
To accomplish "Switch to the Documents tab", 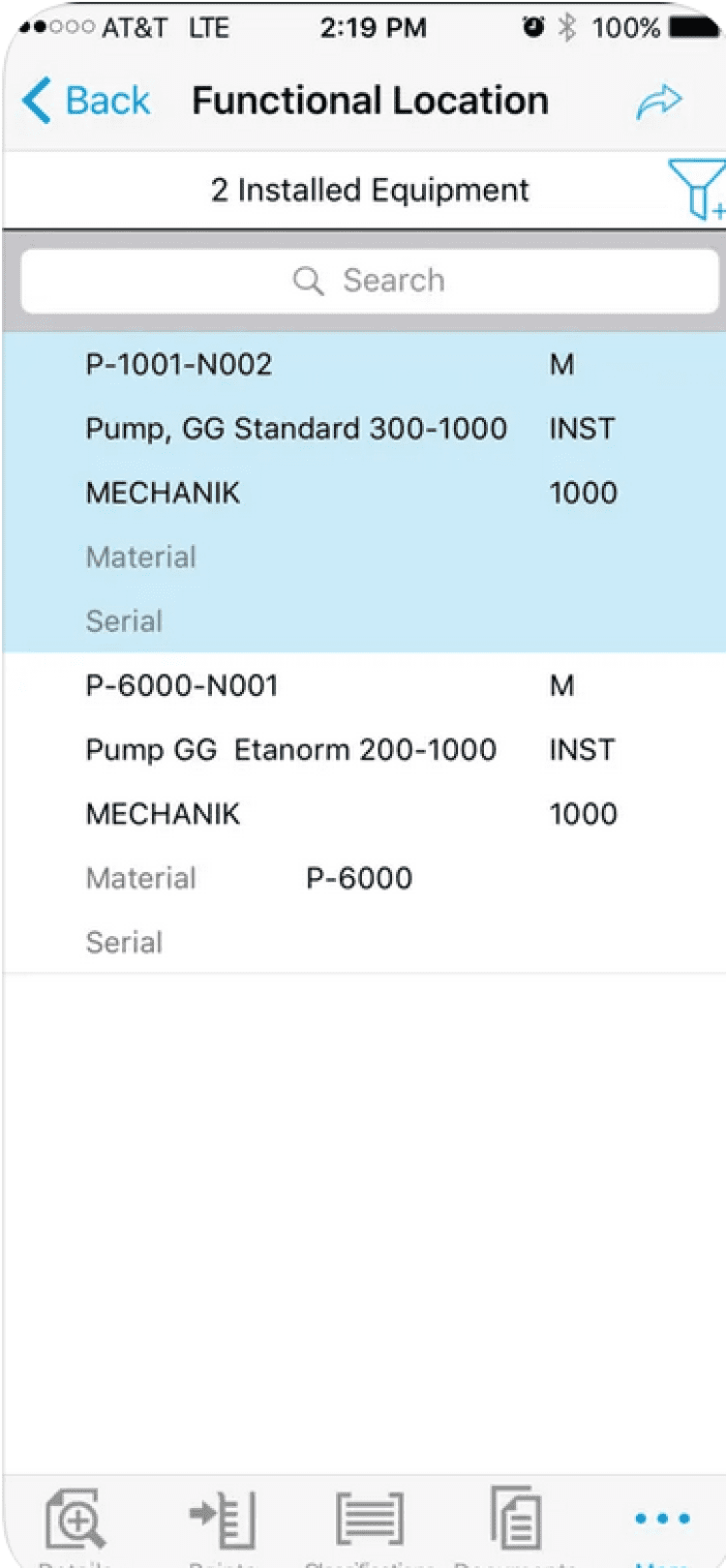I will [x=515, y=1522].
